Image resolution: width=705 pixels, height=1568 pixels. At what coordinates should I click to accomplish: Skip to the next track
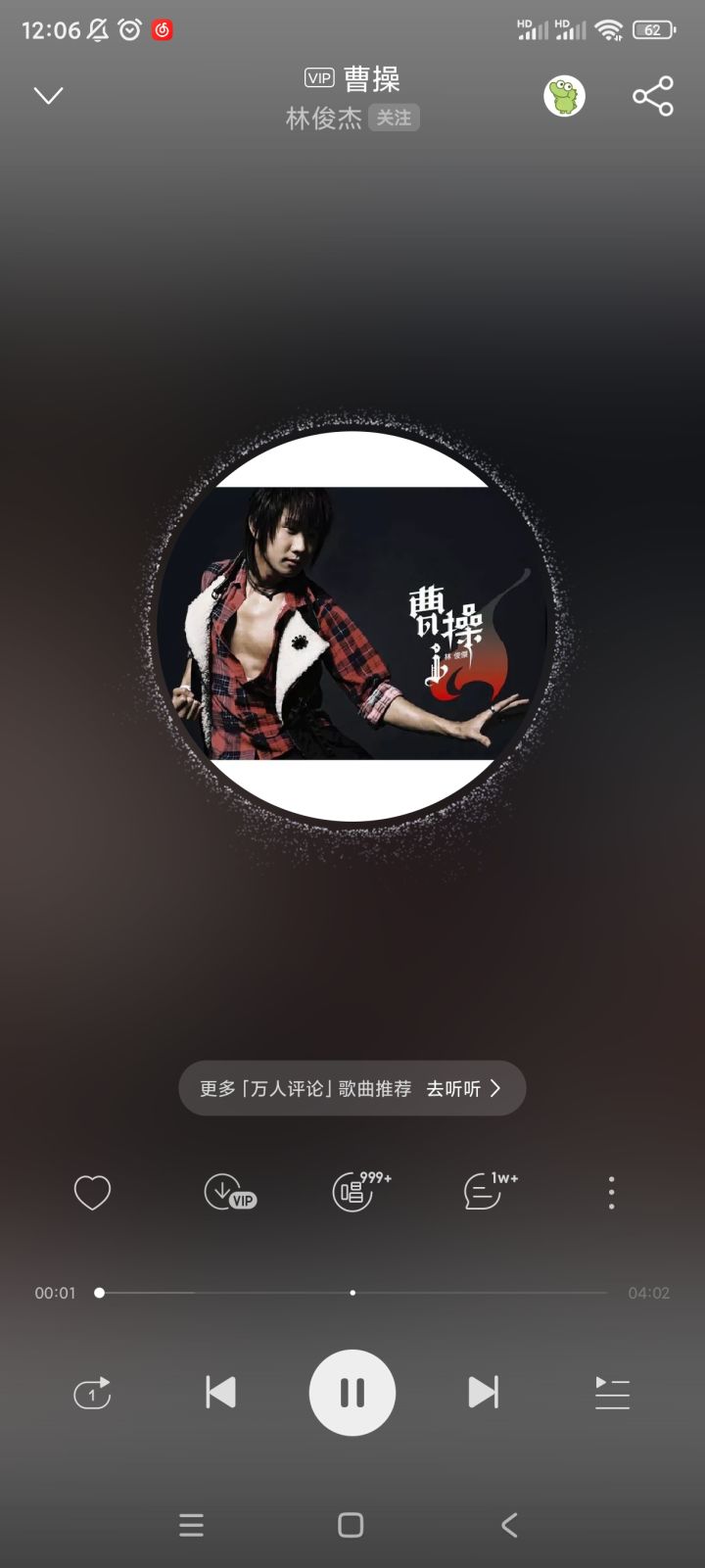[x=483, y=1392]
